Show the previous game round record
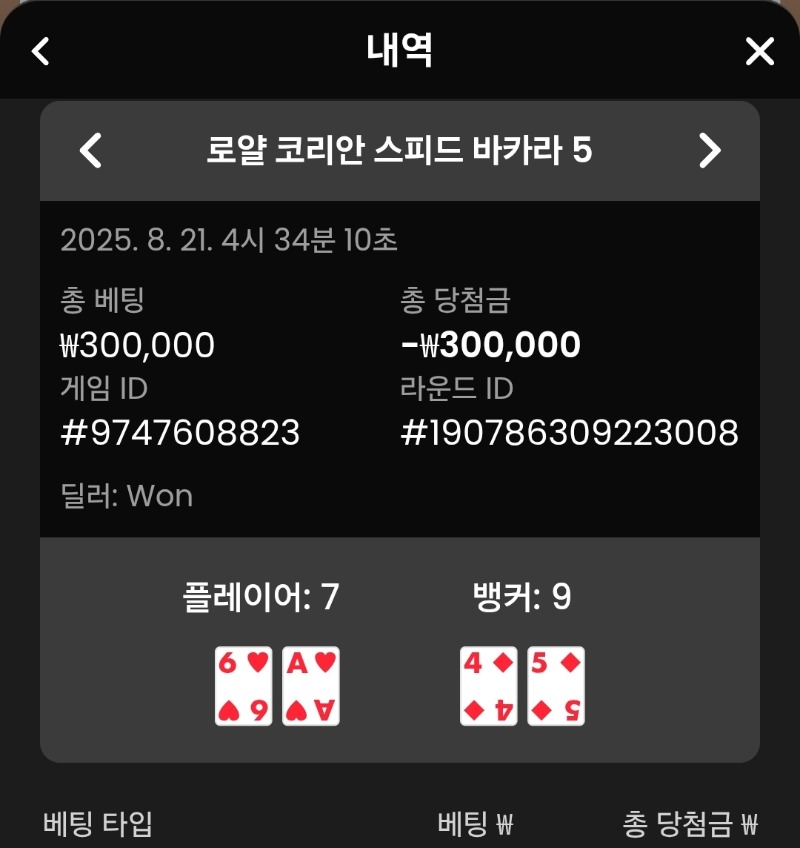 point(91,151)
